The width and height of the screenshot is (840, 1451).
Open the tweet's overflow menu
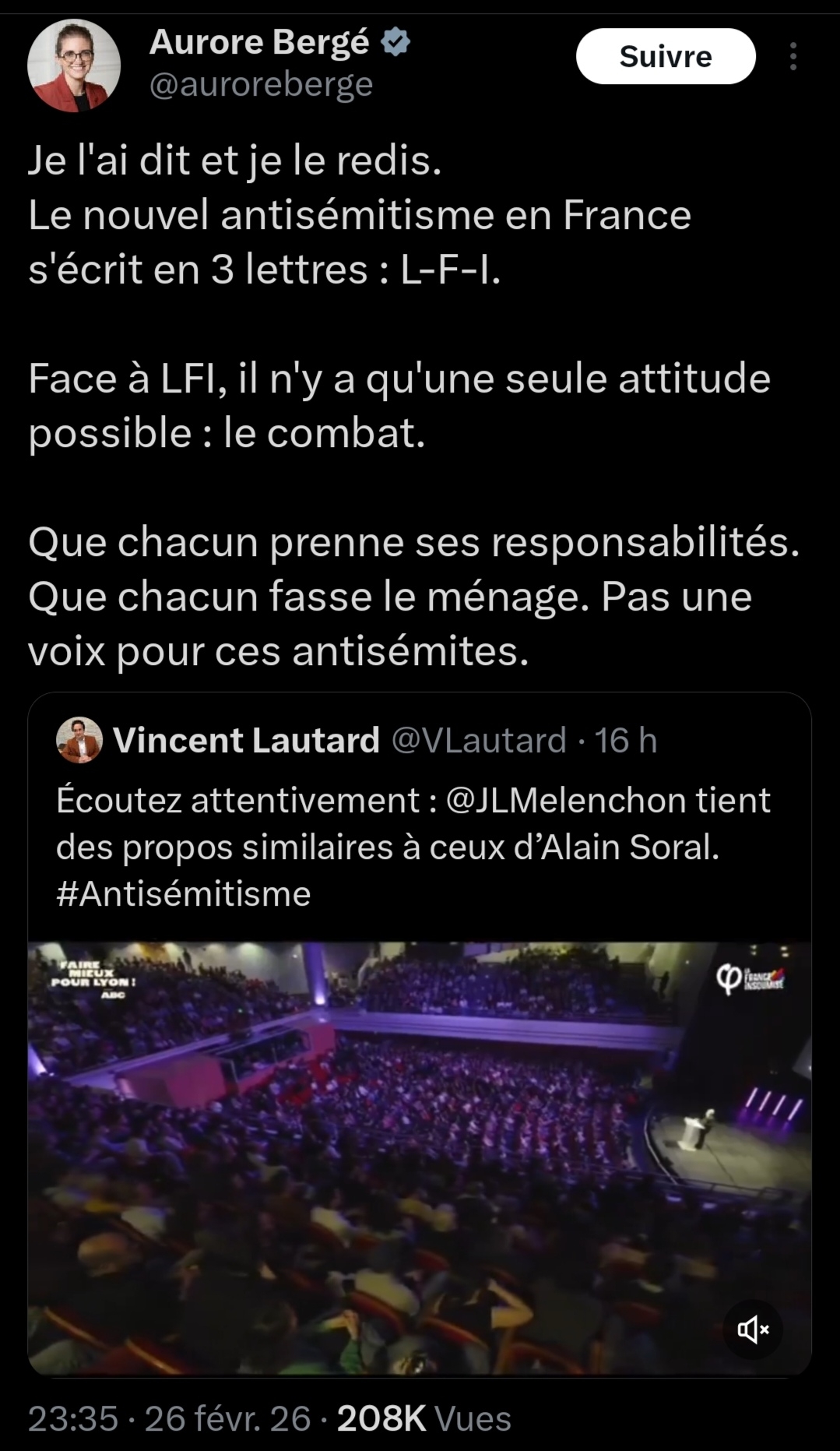click(793, 56)
